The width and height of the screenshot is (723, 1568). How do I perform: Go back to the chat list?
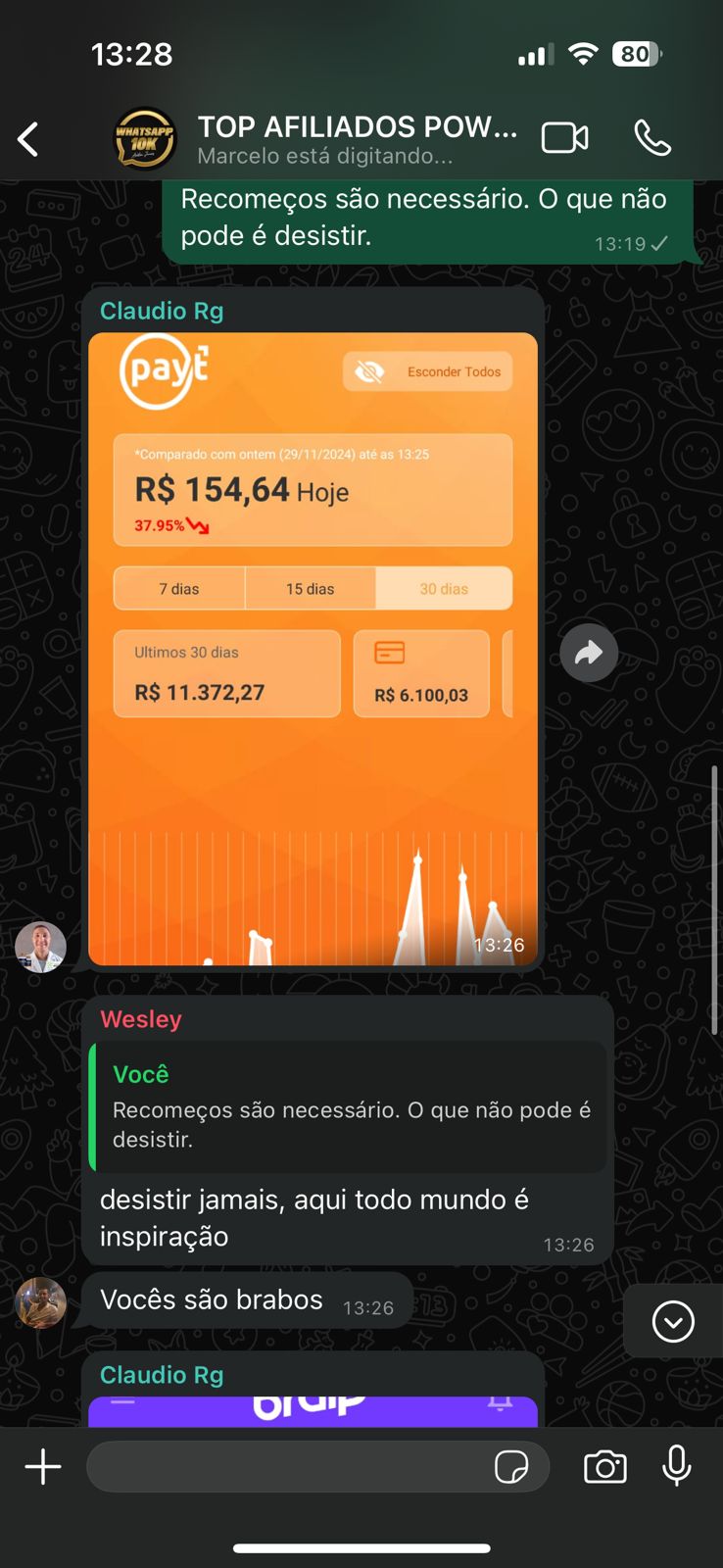pyautogui.click(x=28, y=139)
